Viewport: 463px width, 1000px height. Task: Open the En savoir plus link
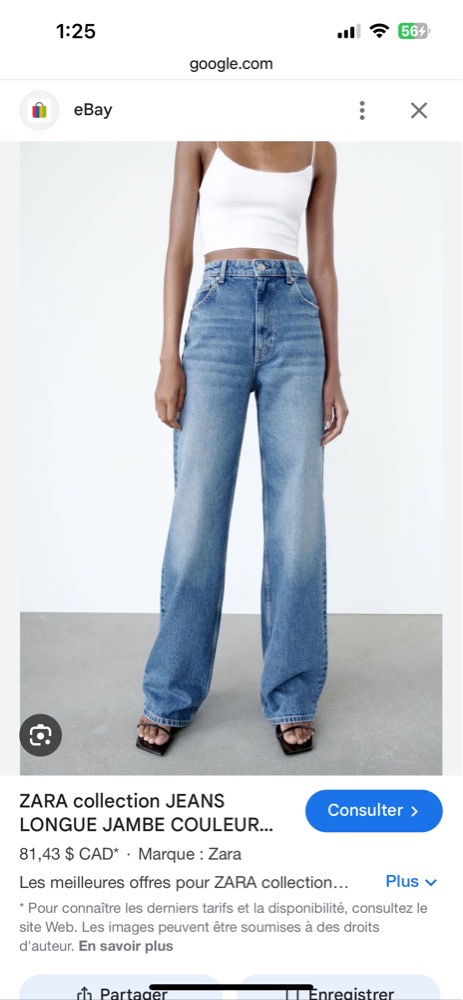126,946
